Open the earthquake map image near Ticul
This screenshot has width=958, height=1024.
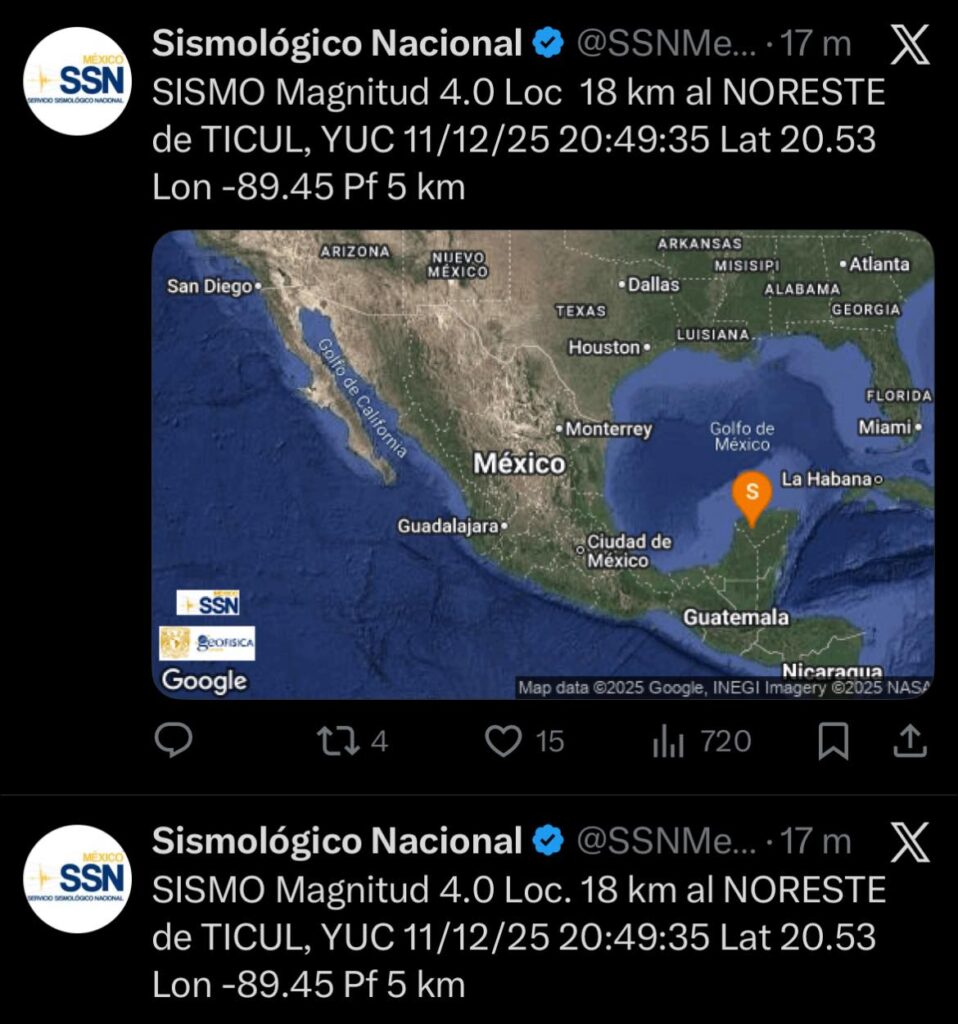coord(542,464)
